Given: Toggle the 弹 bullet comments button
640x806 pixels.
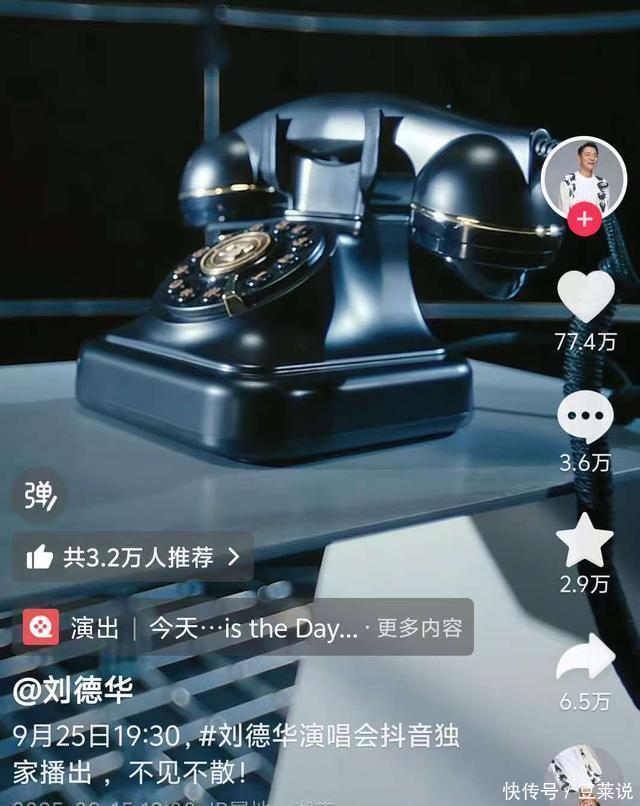Looking at the screenshot, I should [x=39, y=494].
